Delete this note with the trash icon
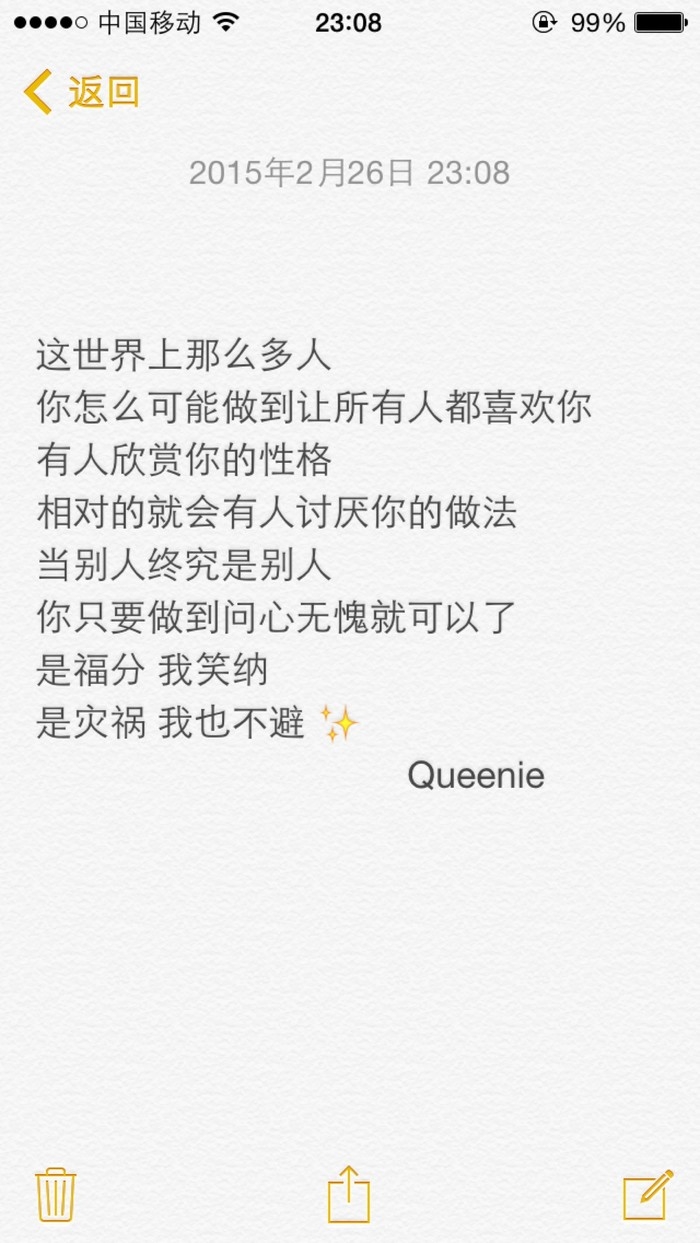The height and width of the screenshot is (1243, 700). [x=55, y=1194]
